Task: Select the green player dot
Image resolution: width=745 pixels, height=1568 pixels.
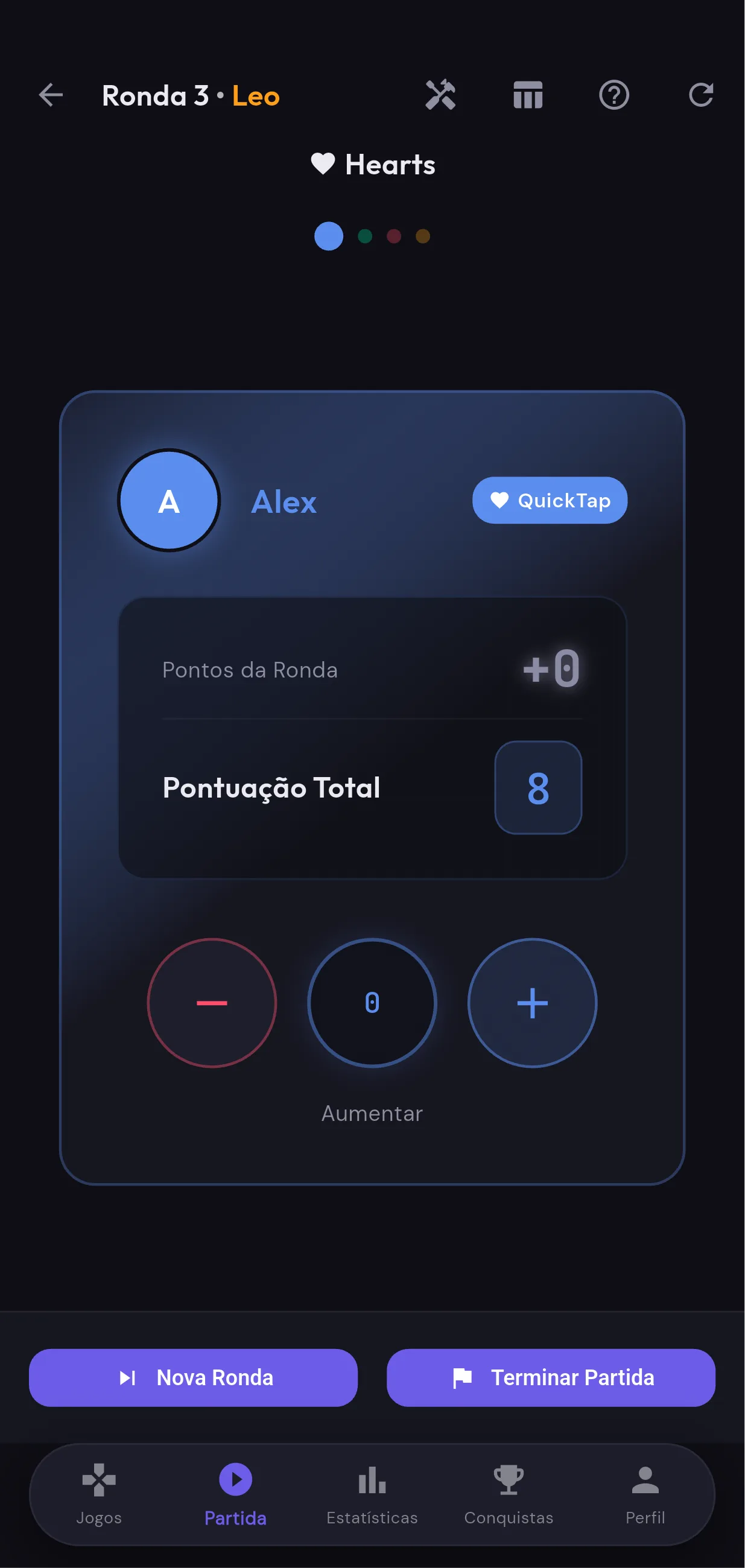Action: coord(366,236)
